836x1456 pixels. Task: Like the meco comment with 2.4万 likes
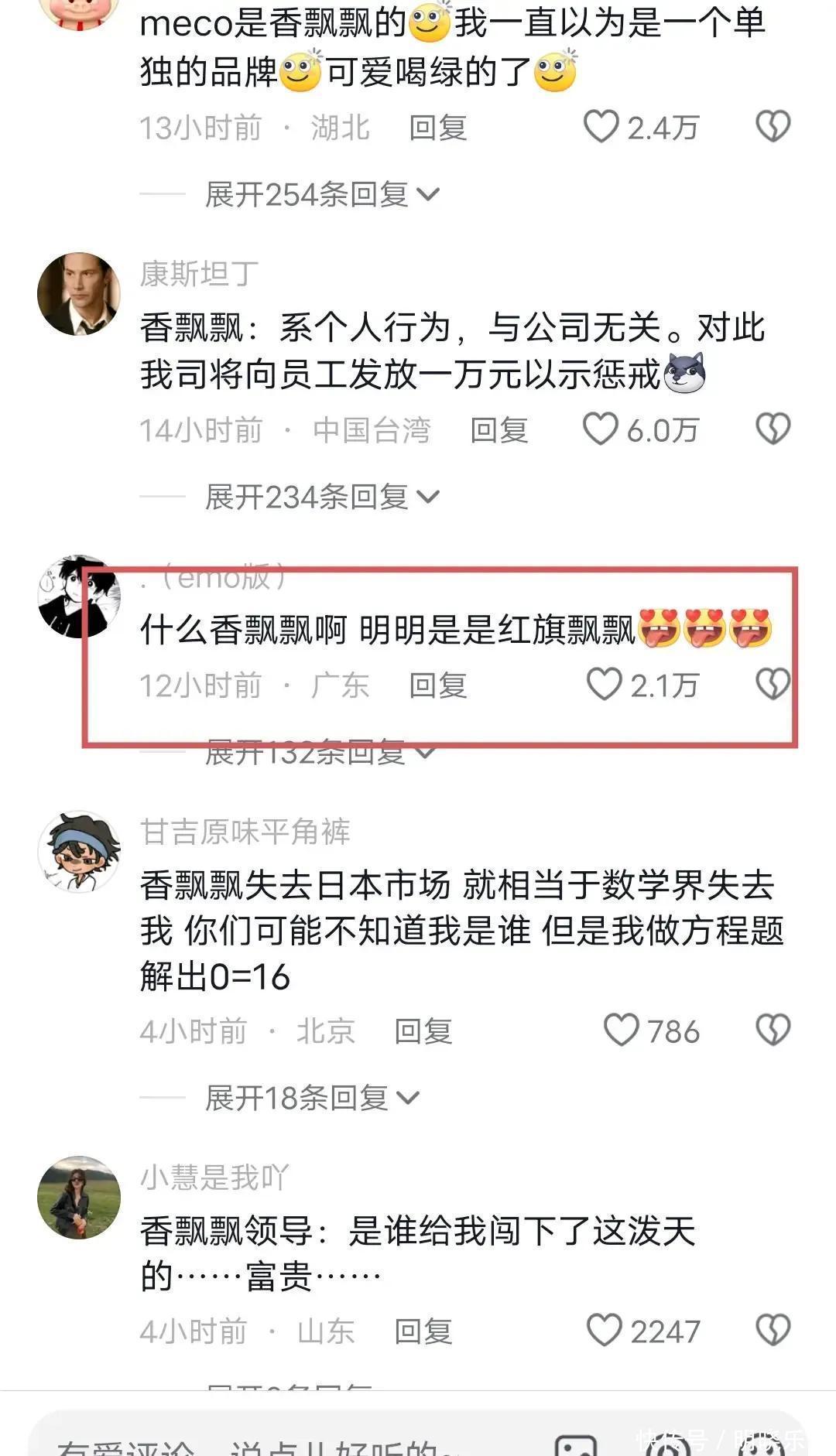[602, 127]
